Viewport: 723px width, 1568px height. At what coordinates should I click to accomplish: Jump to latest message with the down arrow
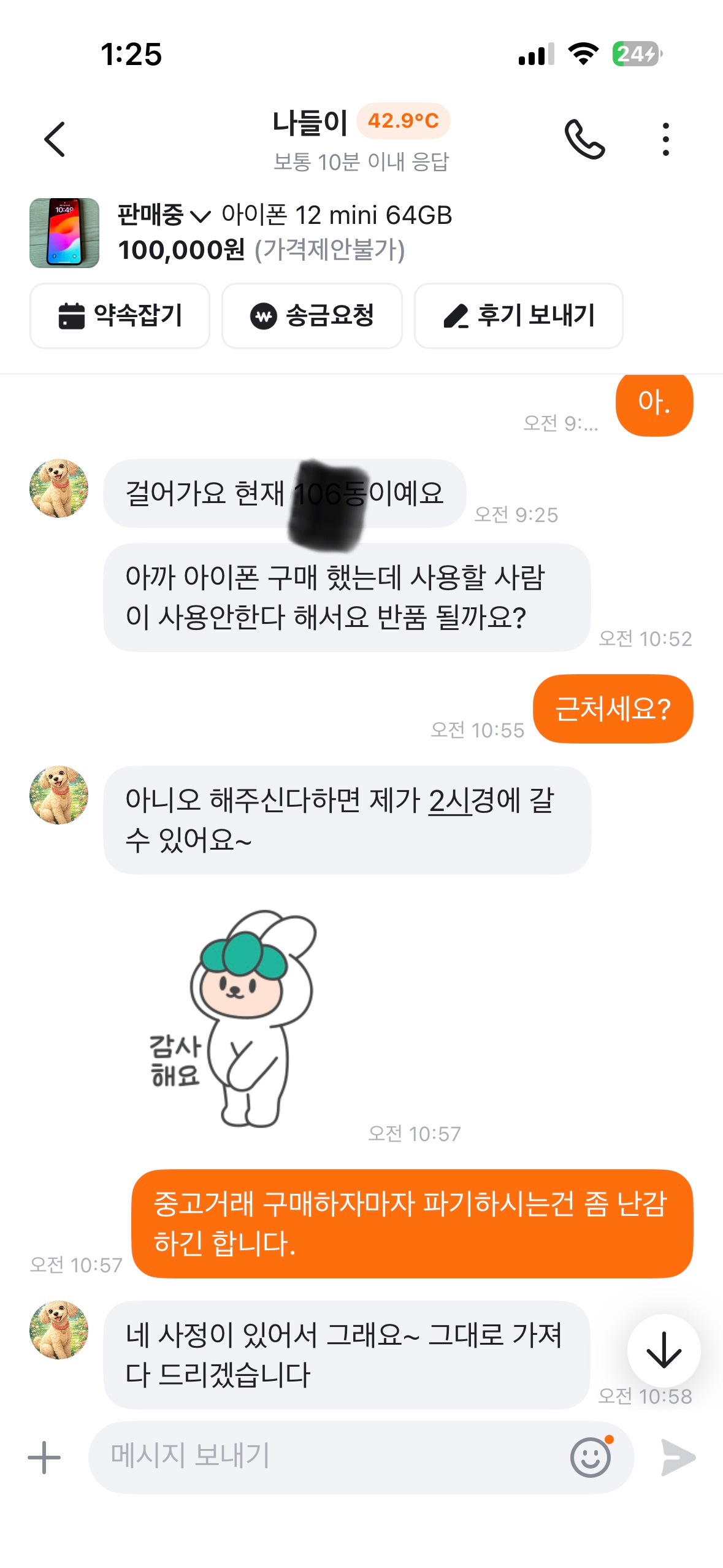click(x=664, y=1351)
